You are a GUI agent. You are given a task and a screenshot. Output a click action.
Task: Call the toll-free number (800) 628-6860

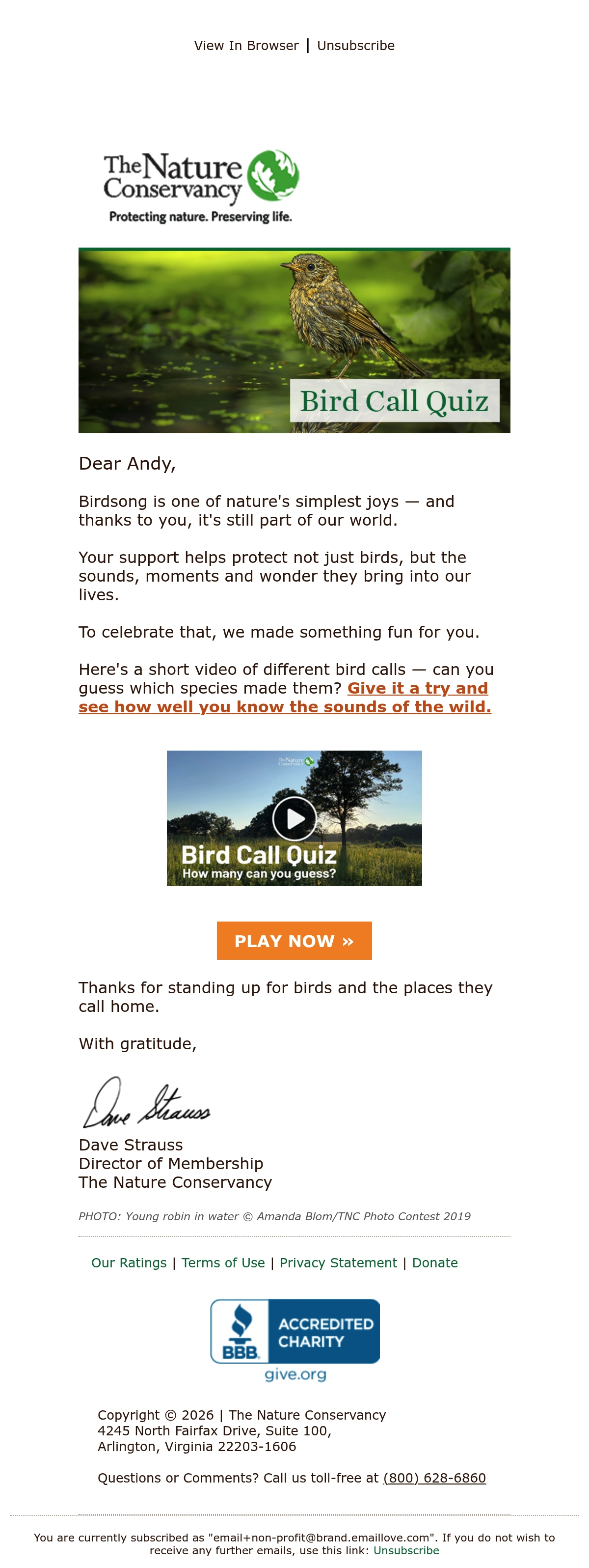pos(434,1478)
